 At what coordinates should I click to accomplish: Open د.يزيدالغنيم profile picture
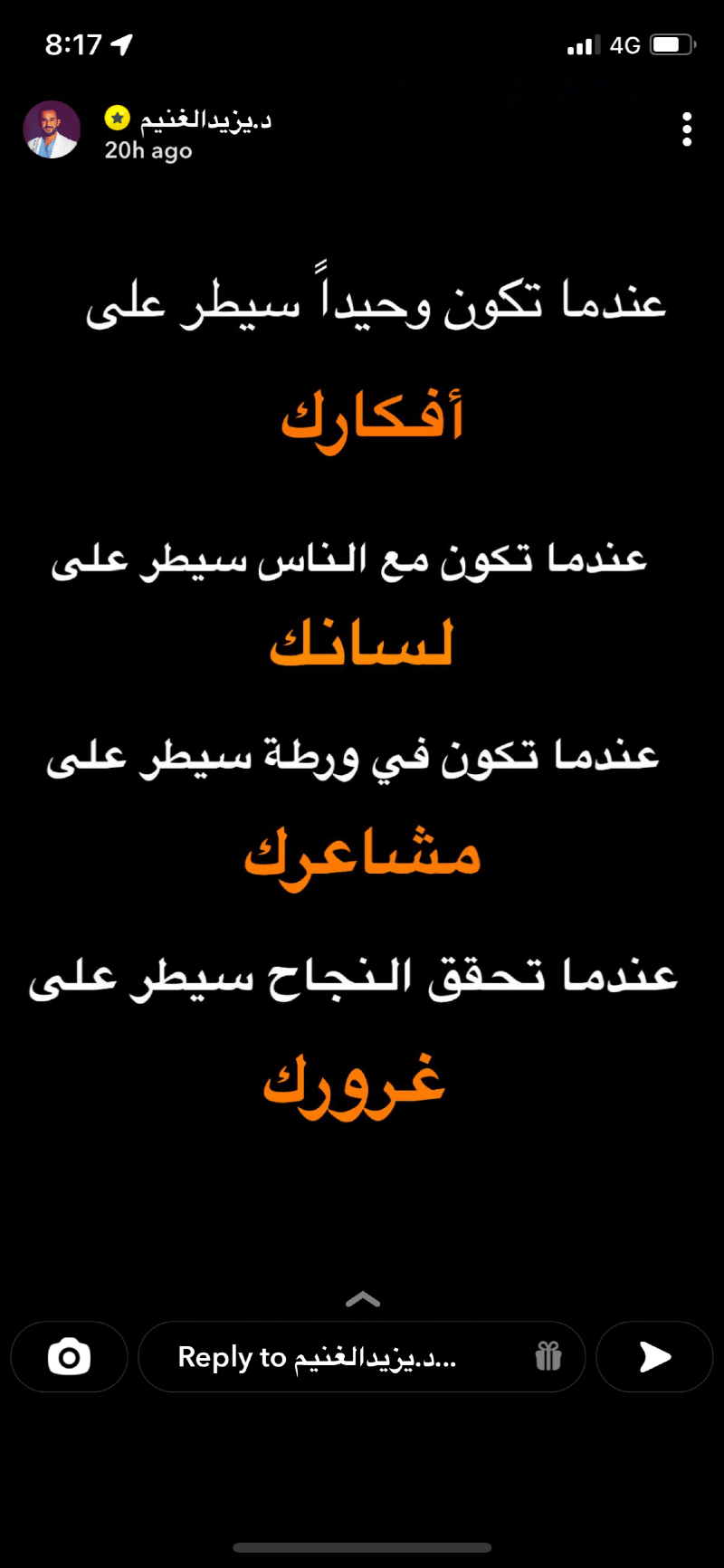coord(52,130)
